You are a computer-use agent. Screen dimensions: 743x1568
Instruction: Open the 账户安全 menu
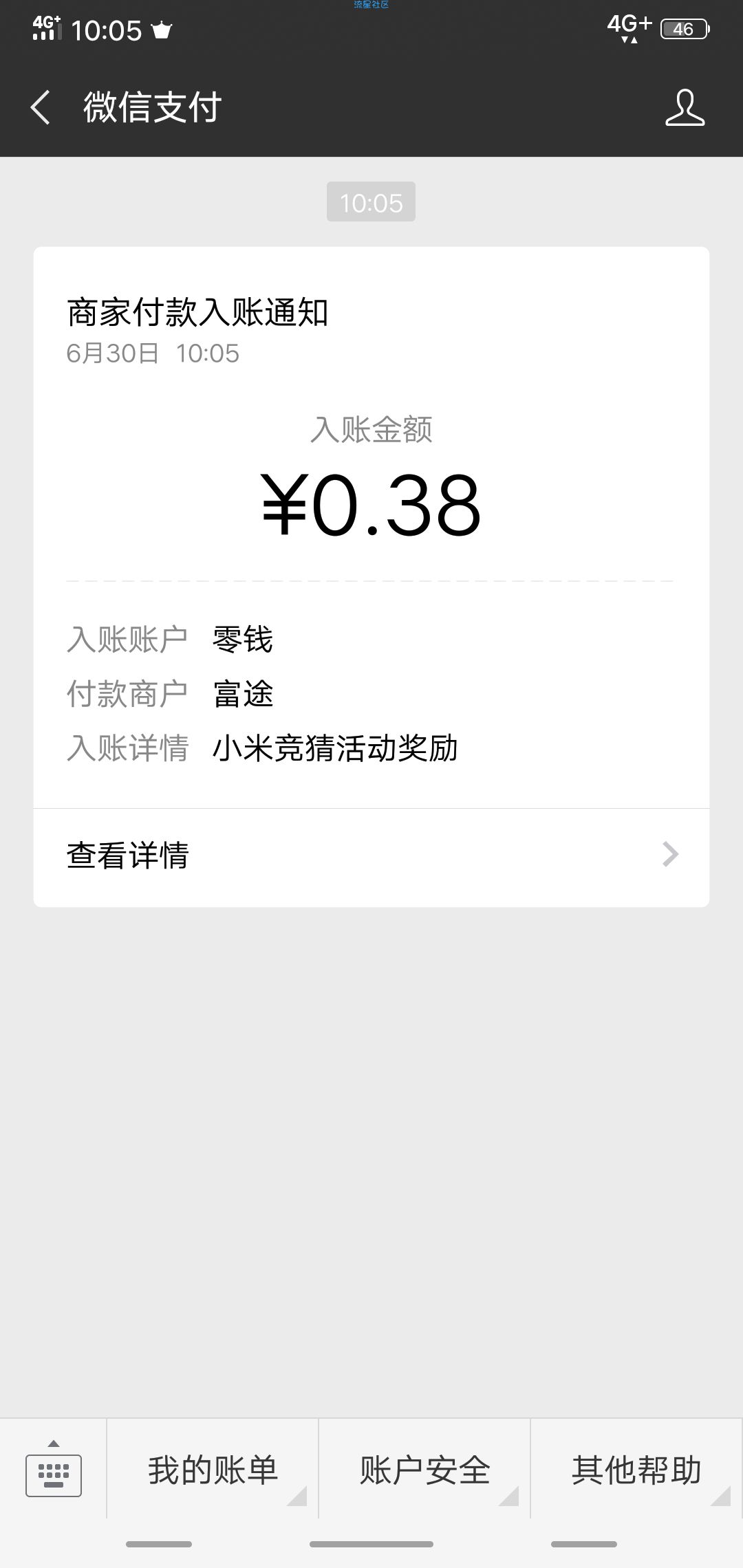tap(425, 1469)
